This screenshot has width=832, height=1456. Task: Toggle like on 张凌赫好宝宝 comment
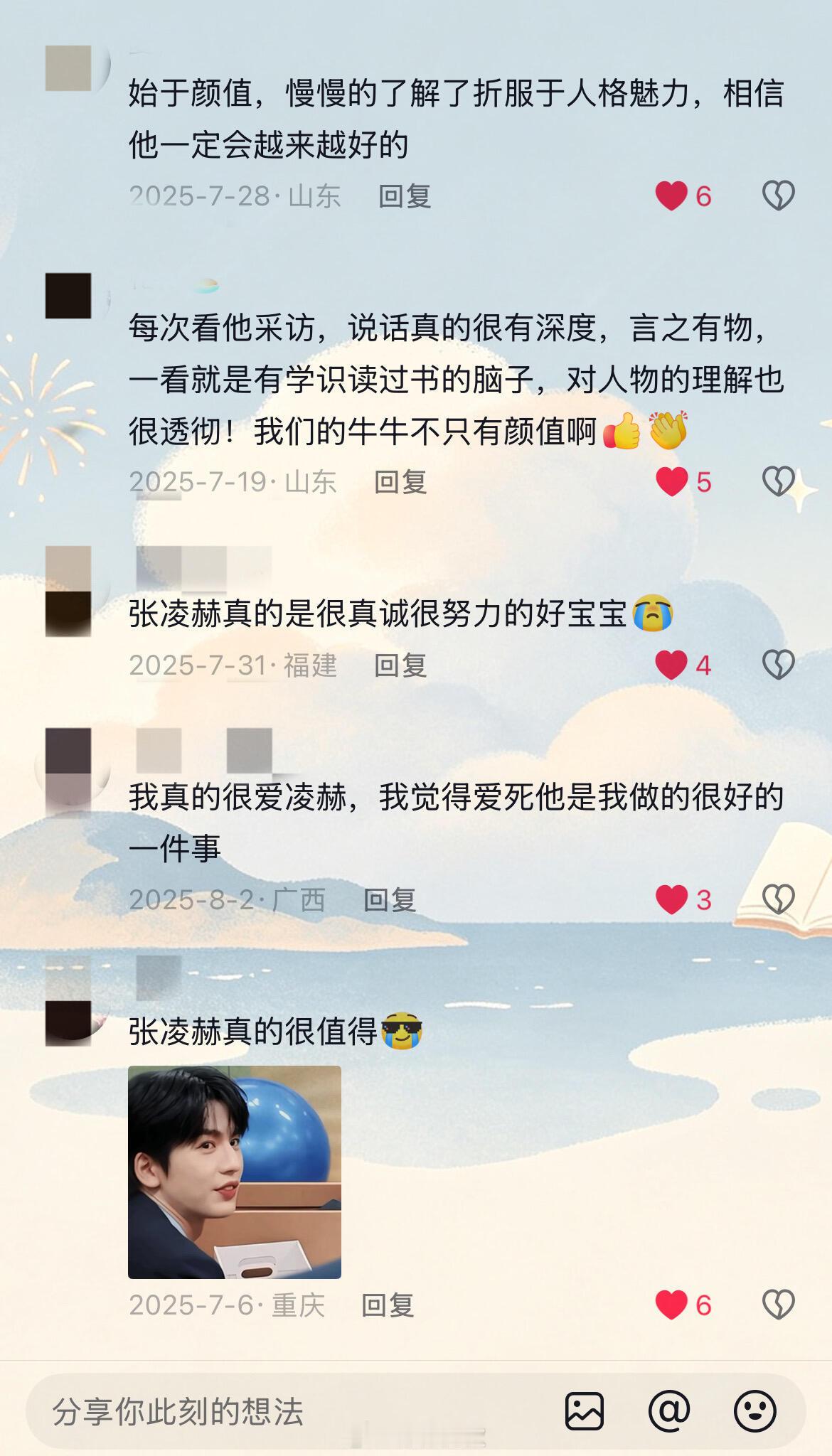pyautogui.click(x=671, y=665)
